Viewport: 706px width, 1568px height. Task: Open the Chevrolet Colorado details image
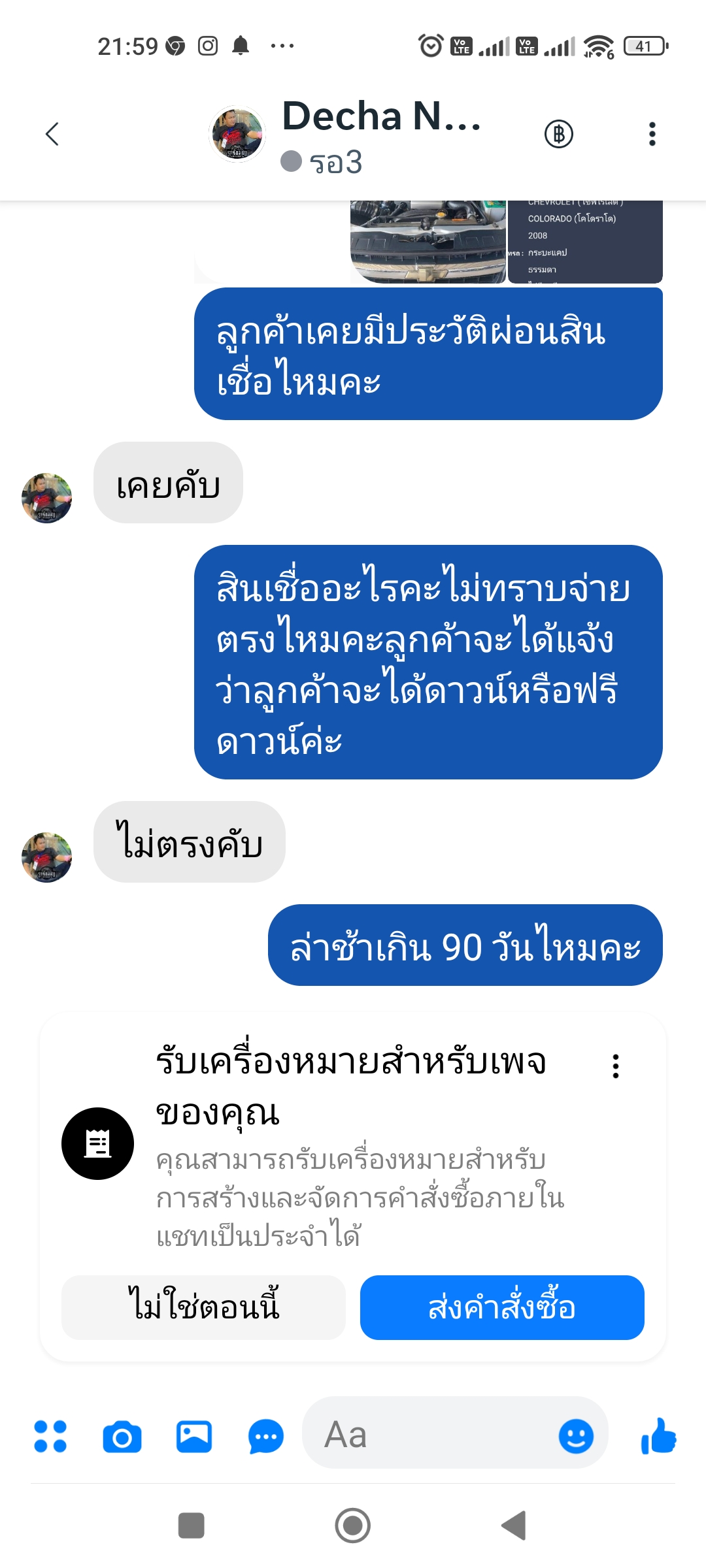(585, 242)
